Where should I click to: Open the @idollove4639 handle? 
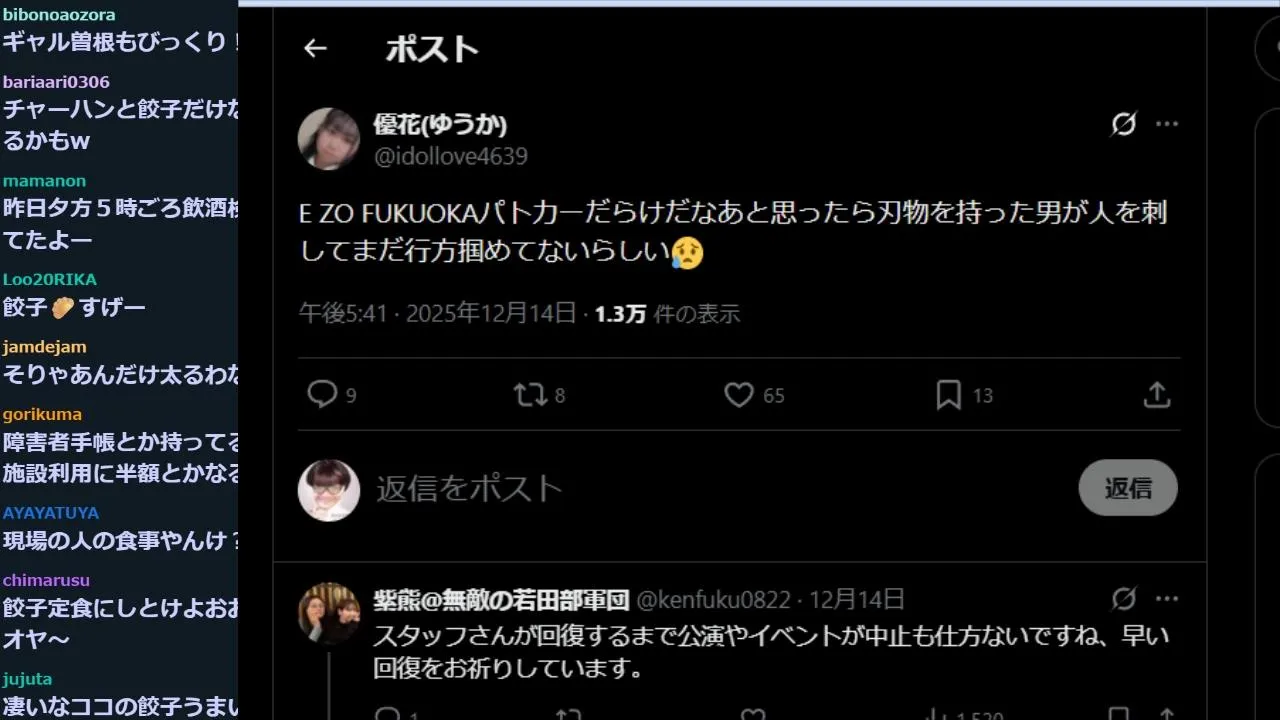(451, 156)
